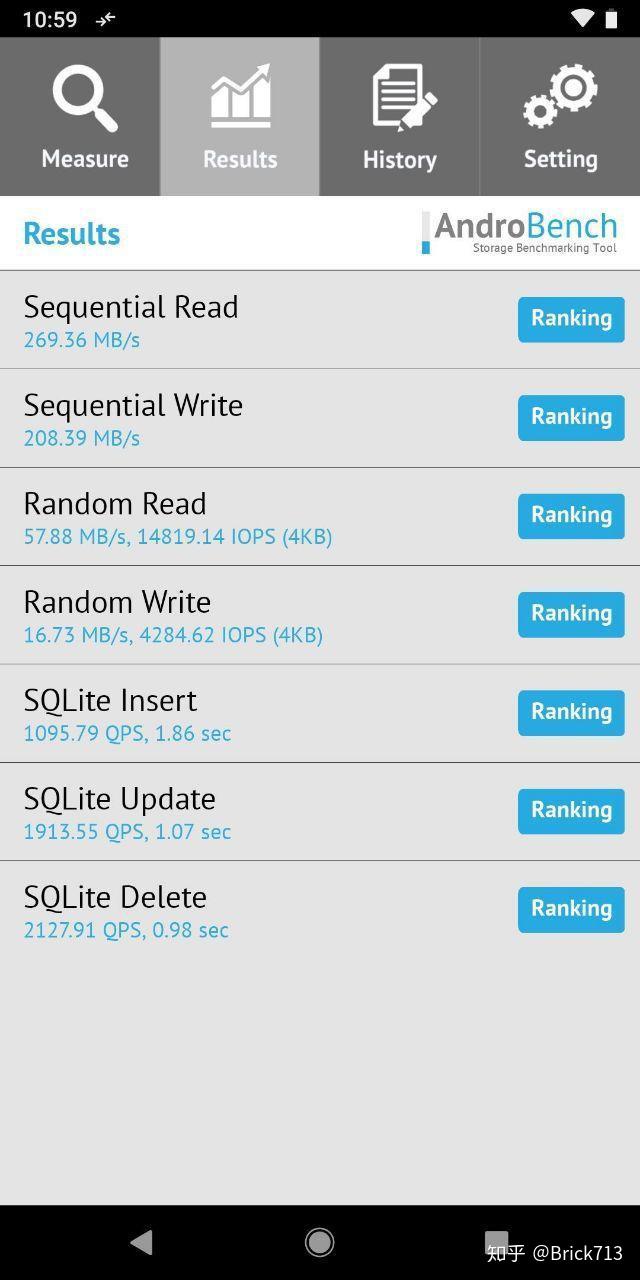
Task: See ranking for SQLite Update
Action: click(571, 810)
